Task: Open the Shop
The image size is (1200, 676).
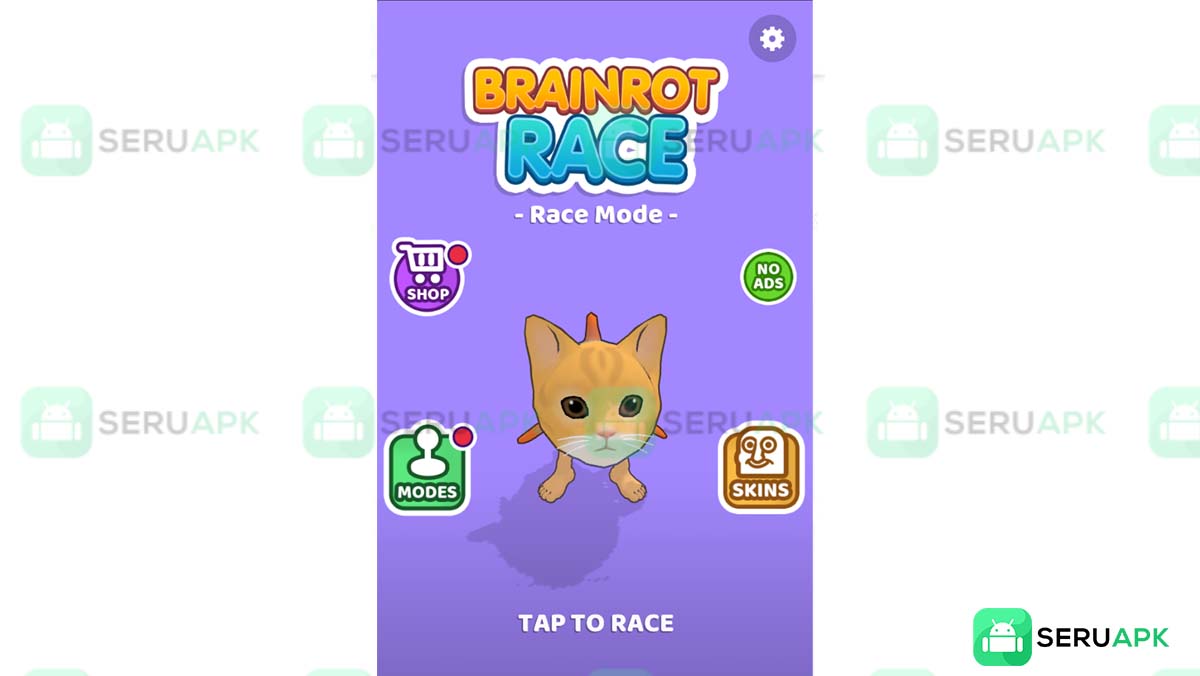Action: click(428, 276)
